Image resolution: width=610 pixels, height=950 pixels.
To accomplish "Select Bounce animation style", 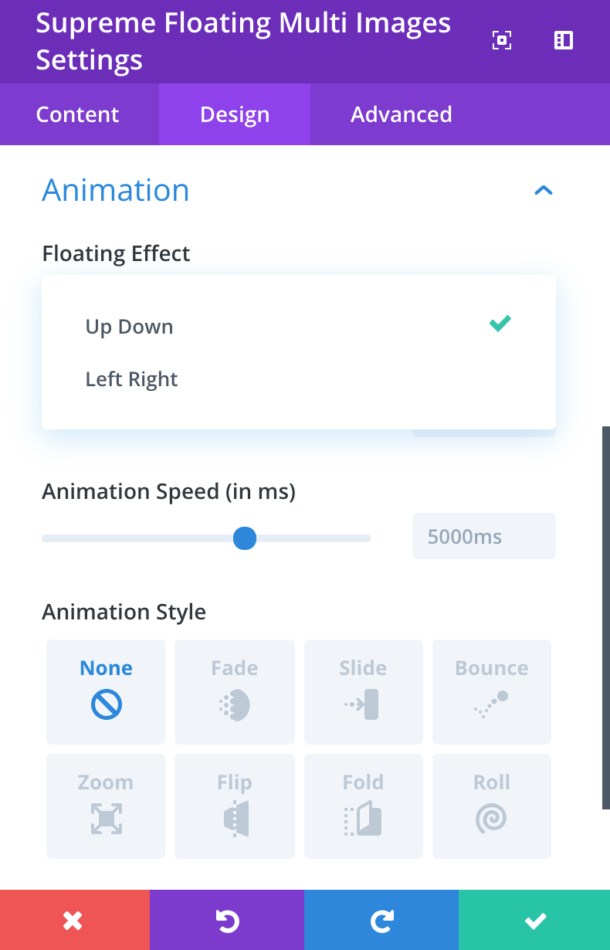I will [x=491, y=692].
